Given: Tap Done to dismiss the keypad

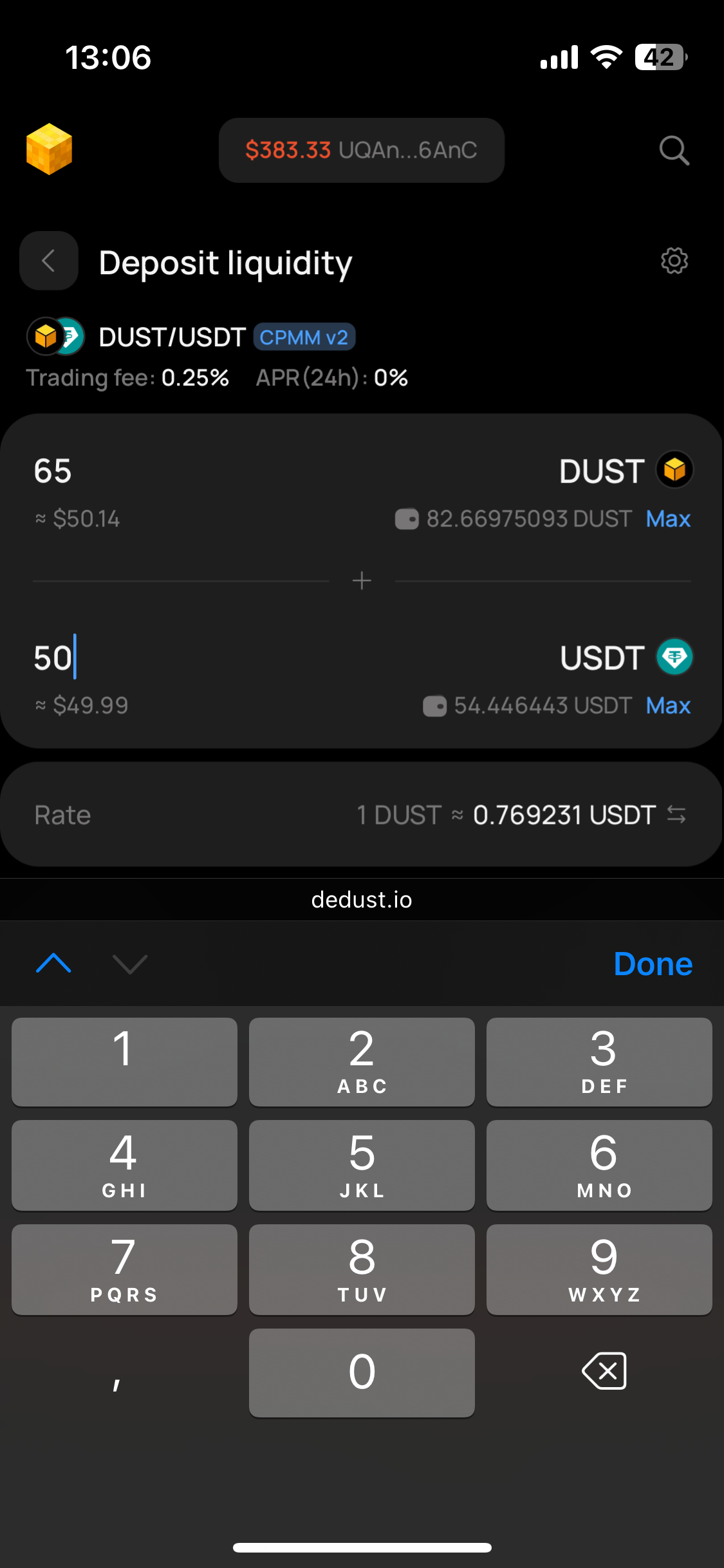Looking at the screenshot, I should click(x=653, y=964).
